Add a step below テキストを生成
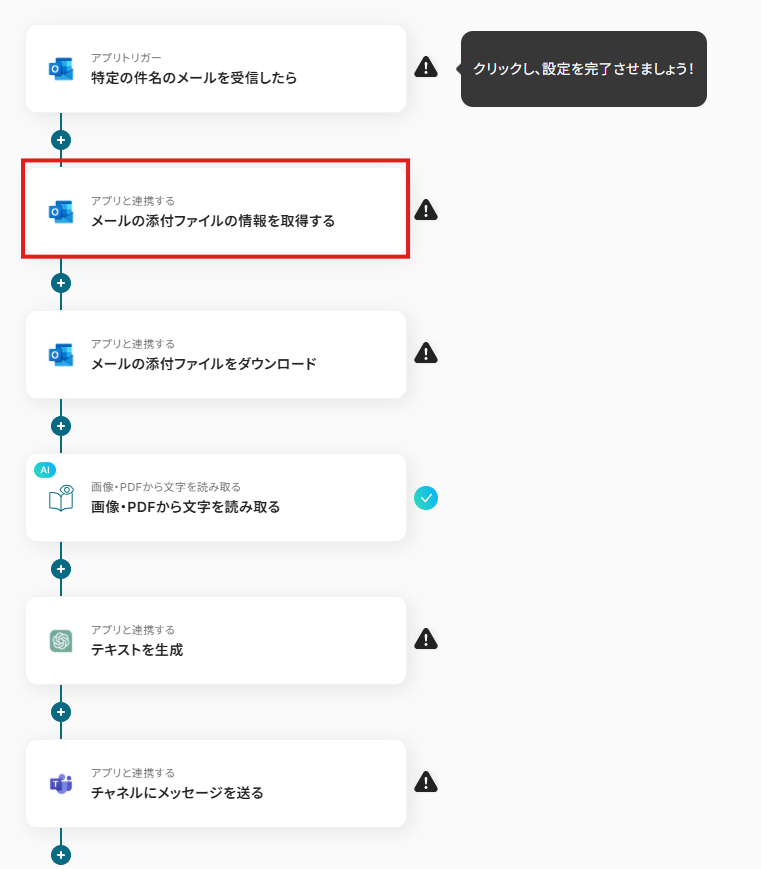Viewport: 761px width, 869px height. click(x=61, y=712)
